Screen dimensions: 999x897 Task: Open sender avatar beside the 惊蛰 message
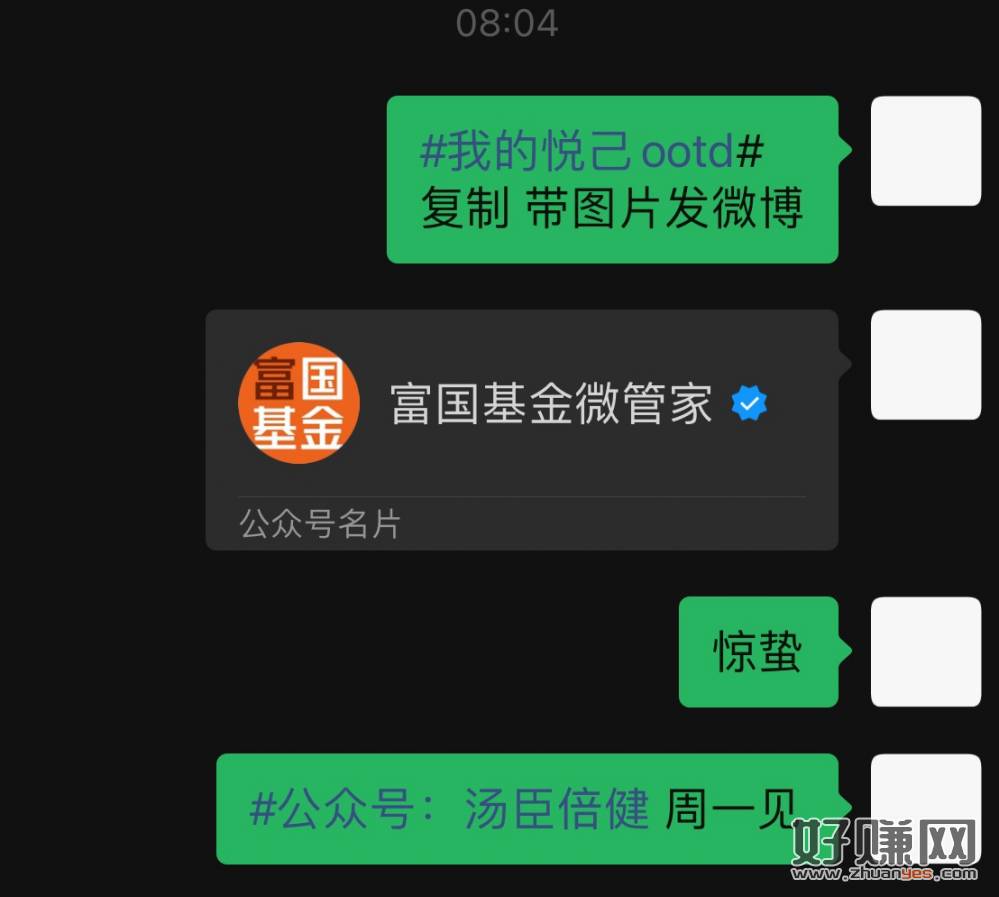(925, 652)
